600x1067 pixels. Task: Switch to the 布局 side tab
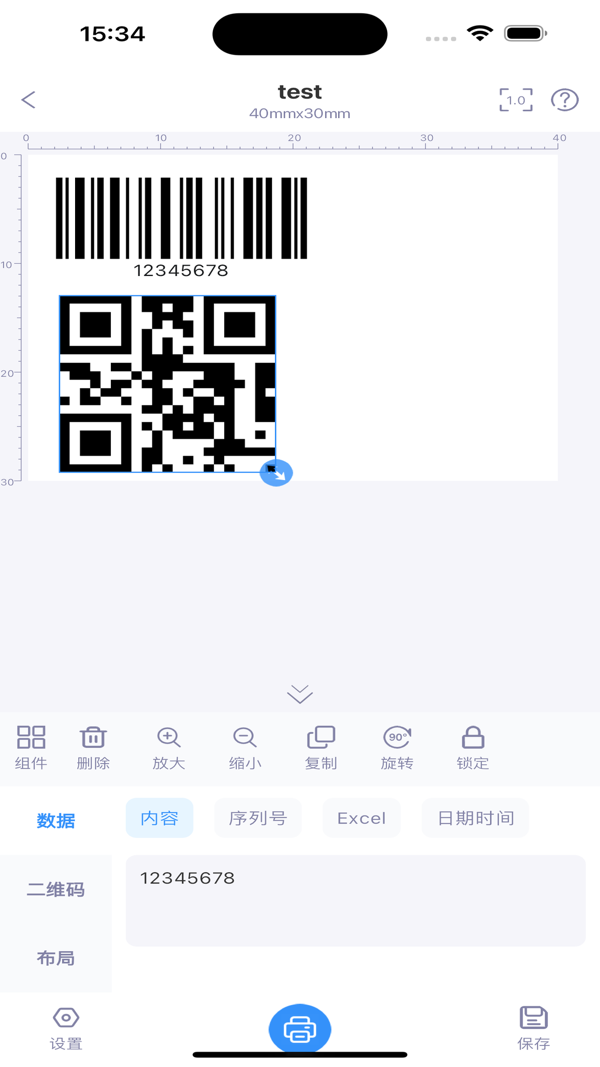coord(56,958)
